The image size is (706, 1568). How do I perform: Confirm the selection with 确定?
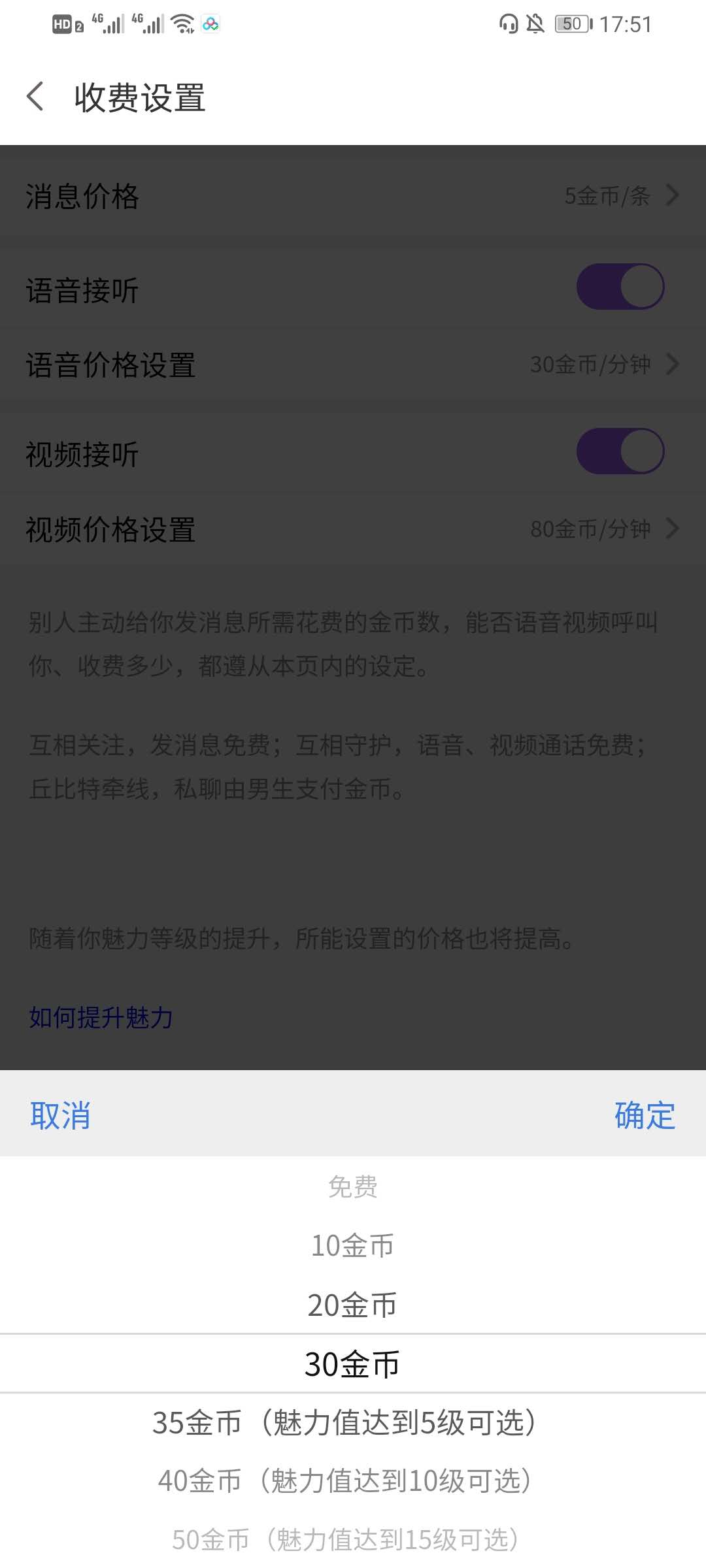644,1115
